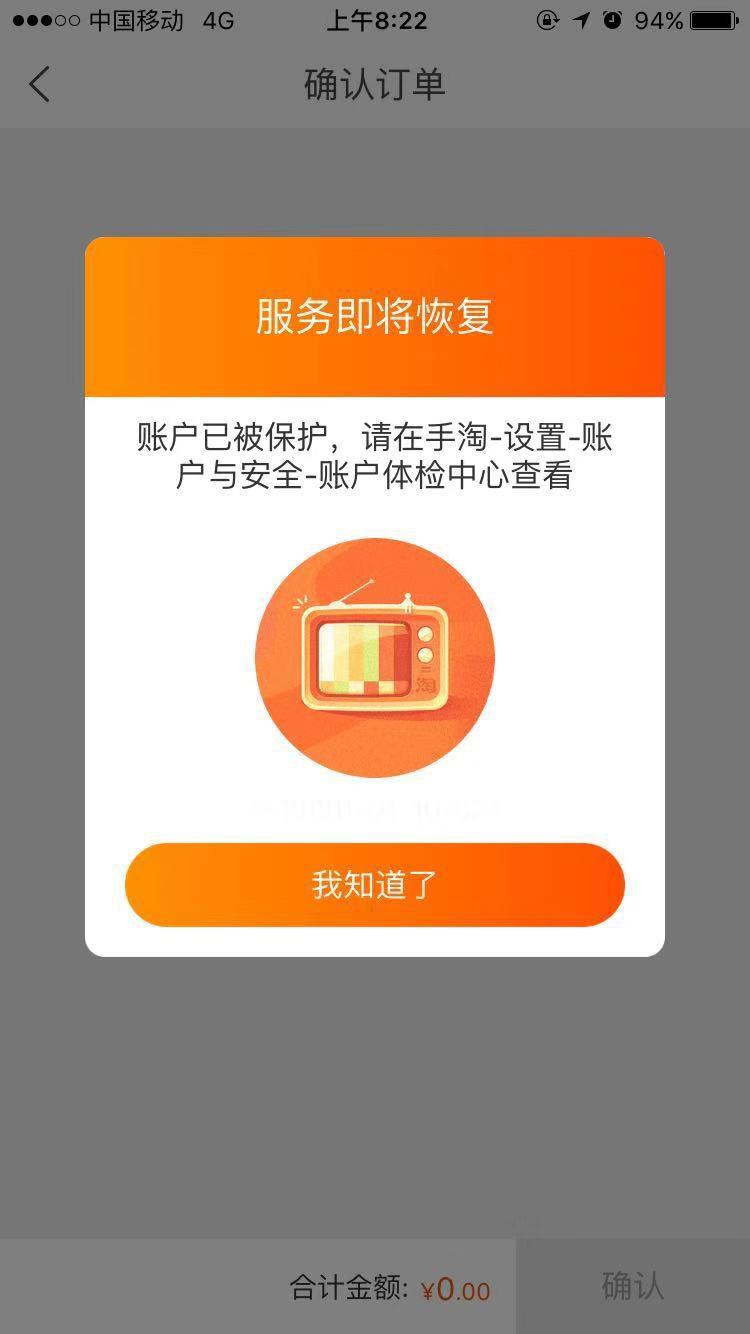This screenshot has width=750, height=1334.
Task: Dismiss dialog by tapping dimmed background
Action: coord(374,1100)
